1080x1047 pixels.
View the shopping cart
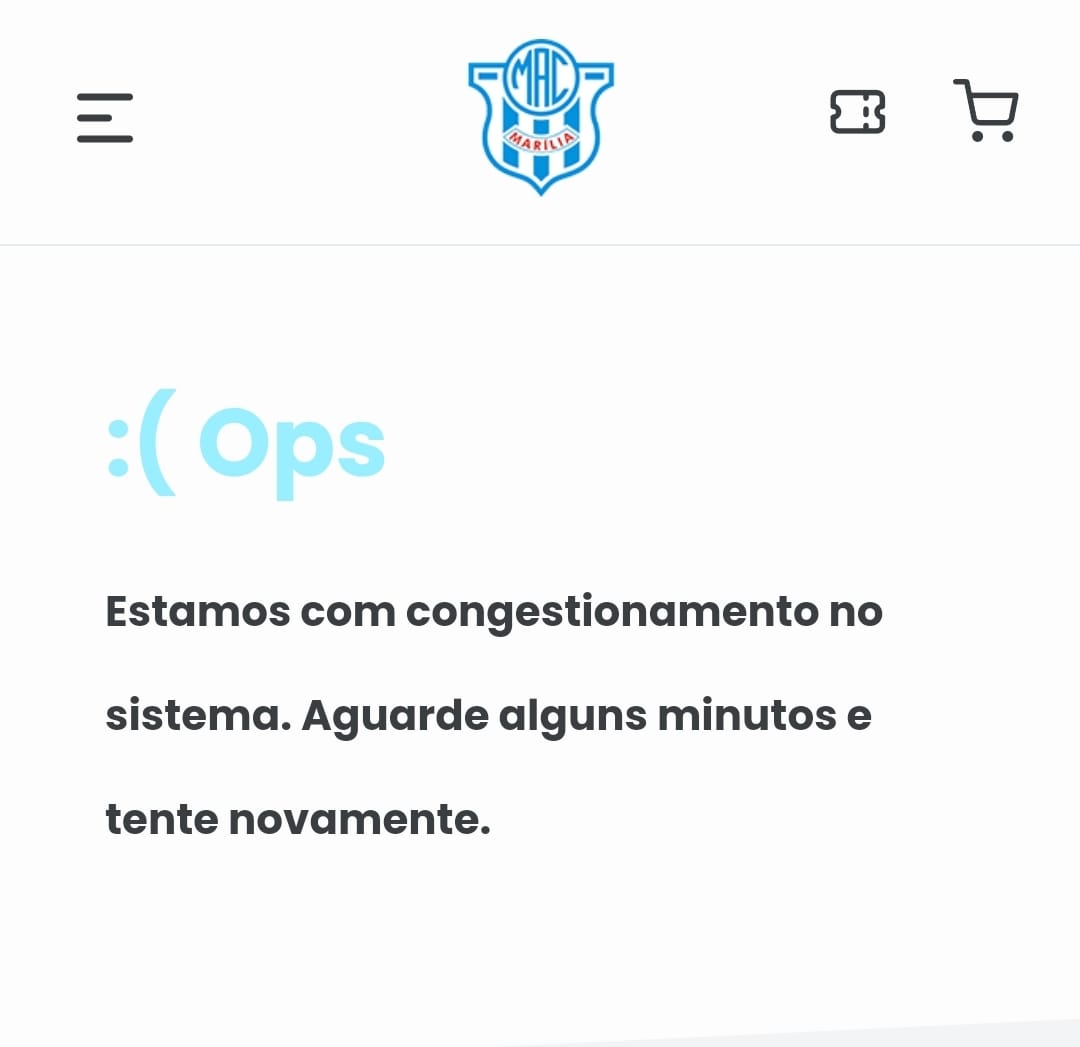point(986,110)
